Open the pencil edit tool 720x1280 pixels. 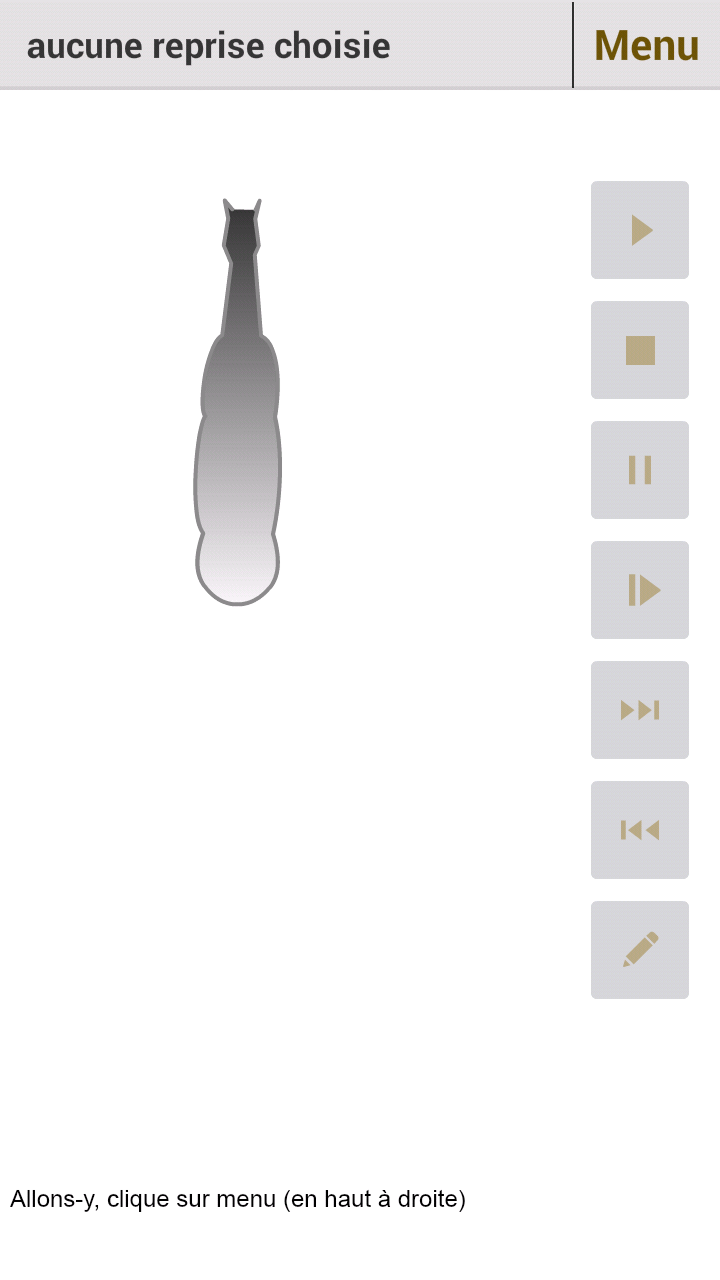(x=640, y=950)
